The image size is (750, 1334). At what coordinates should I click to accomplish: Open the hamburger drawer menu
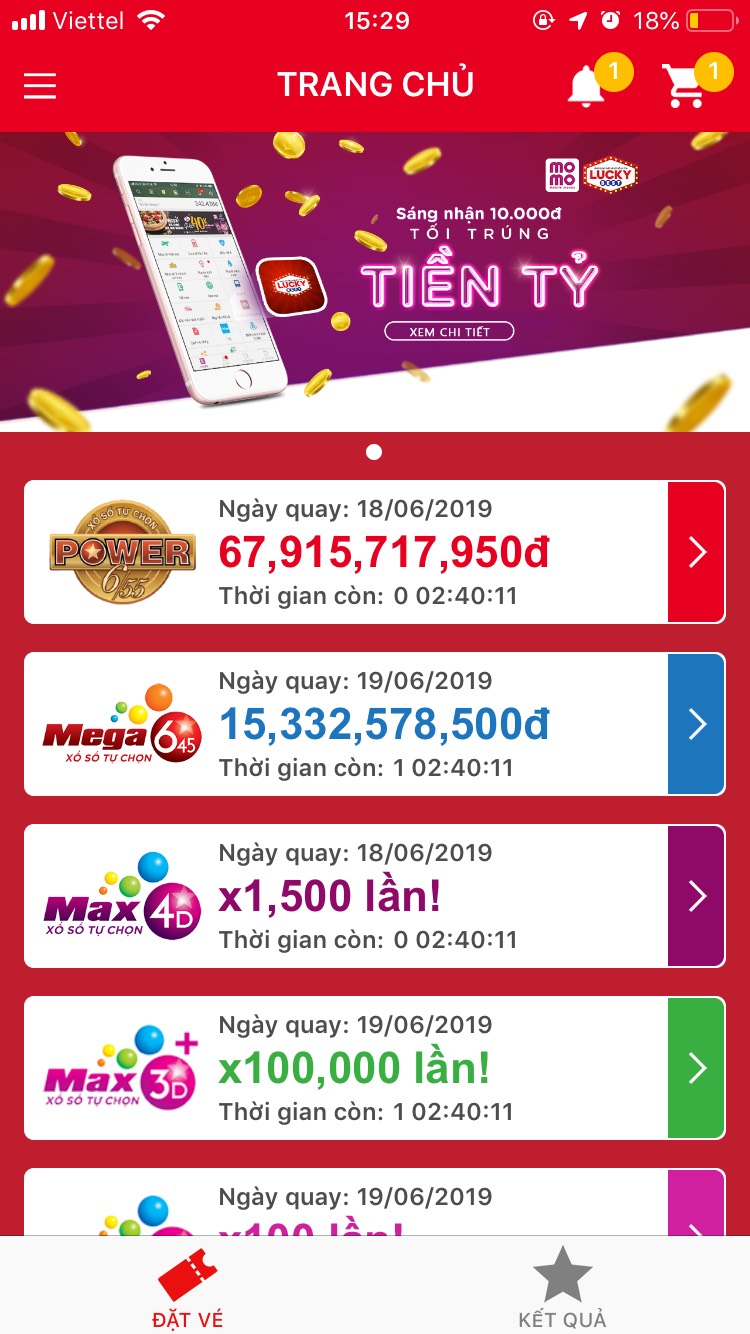tap(40, 85)
